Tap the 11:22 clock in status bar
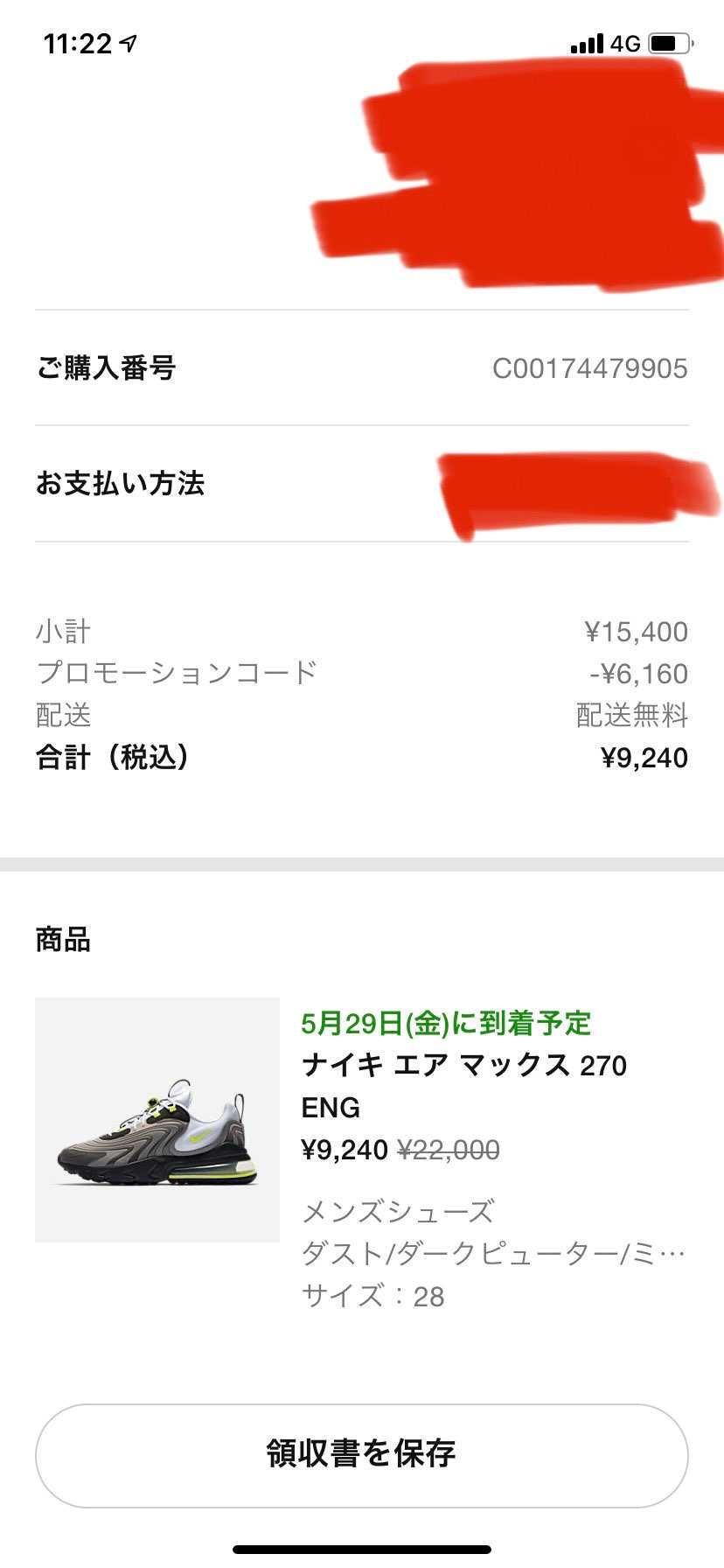The width and height of the screenshot is (724, 1568). coord(79,41)
